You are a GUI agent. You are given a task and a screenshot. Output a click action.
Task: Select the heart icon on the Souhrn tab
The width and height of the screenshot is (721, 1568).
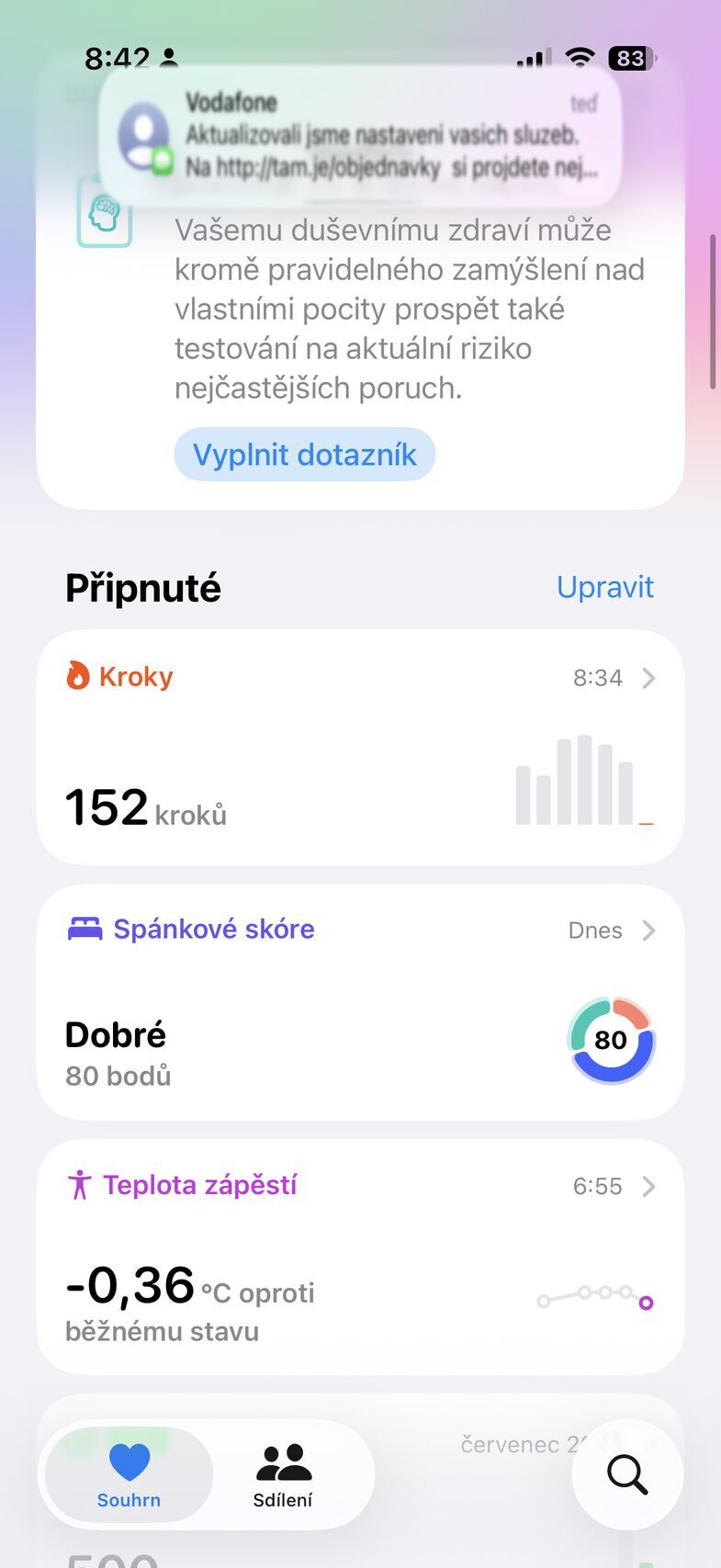pyautogui.click(x=129, y=1461)
